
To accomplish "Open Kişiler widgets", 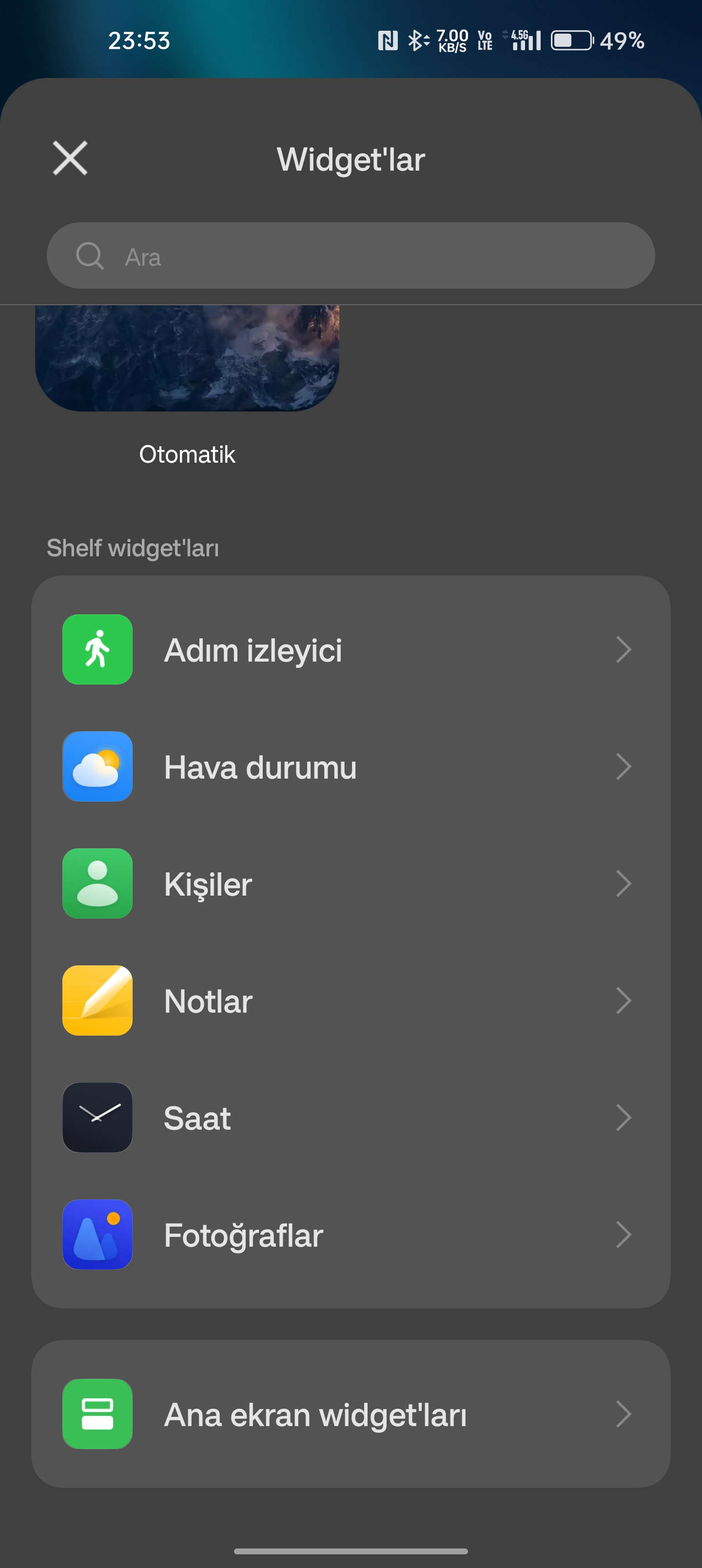I will pos(351,883).
